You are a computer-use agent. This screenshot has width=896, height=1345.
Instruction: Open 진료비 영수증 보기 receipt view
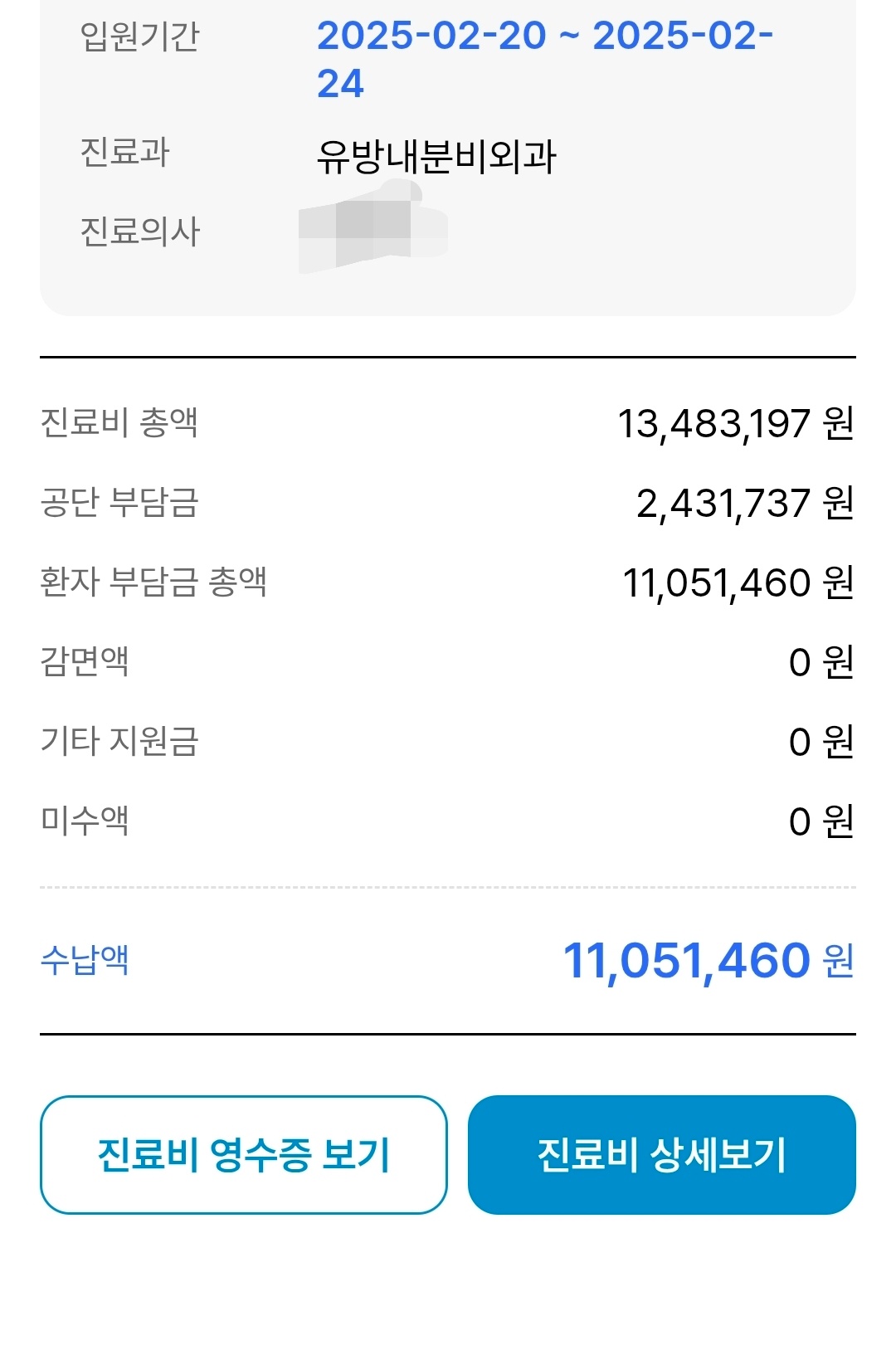(243, 1155)
